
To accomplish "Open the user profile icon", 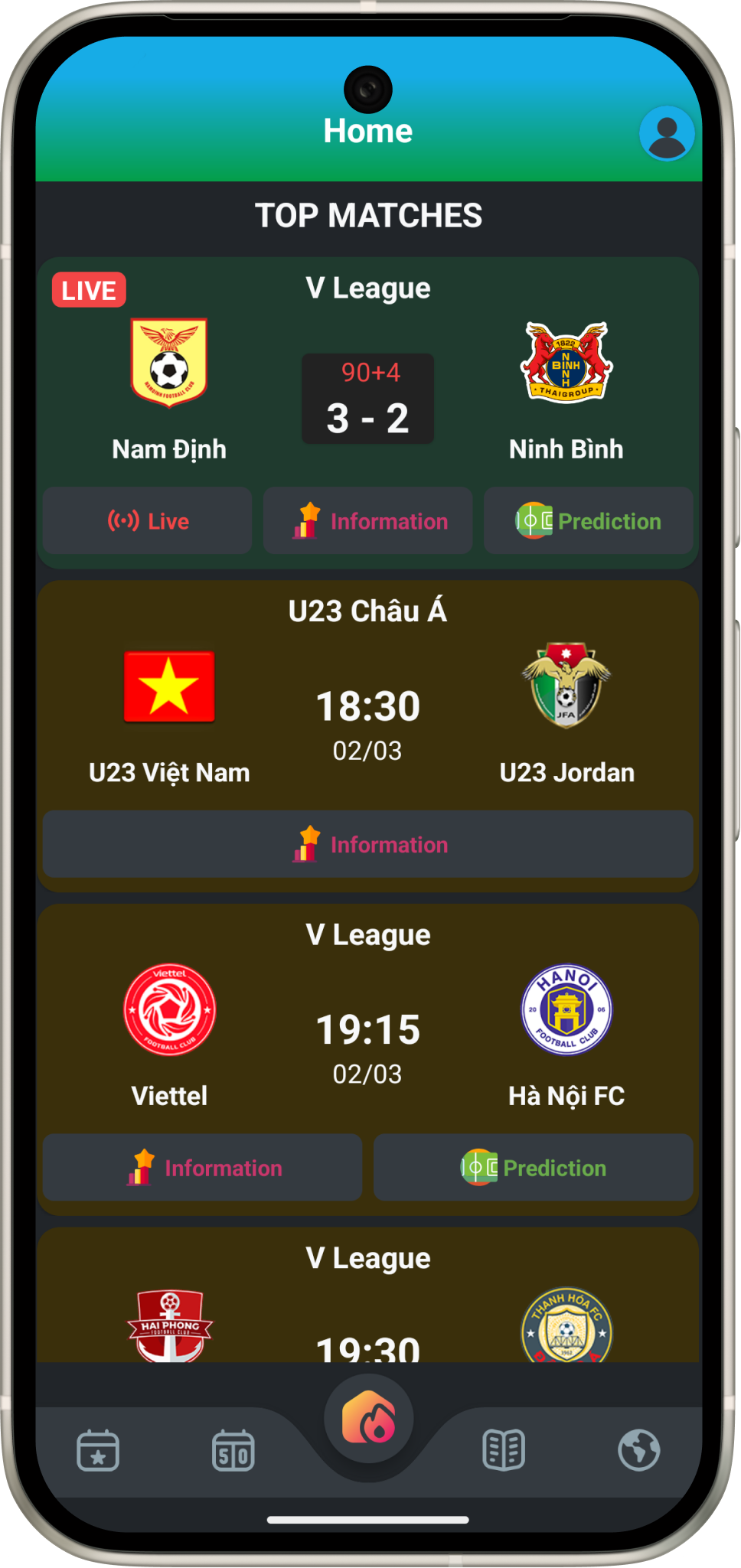I will click(667, 133).
